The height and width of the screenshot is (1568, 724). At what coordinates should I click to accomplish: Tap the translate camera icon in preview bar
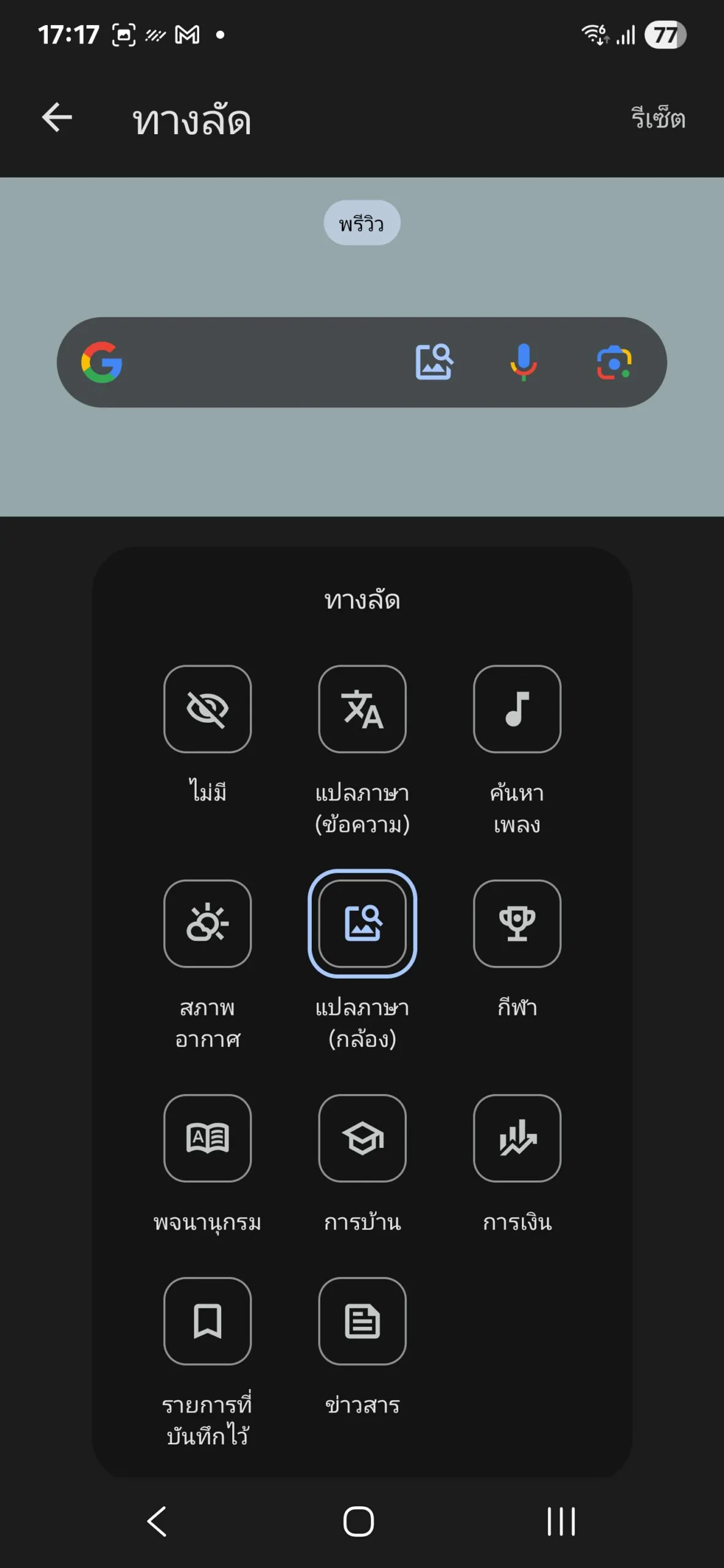434,362
